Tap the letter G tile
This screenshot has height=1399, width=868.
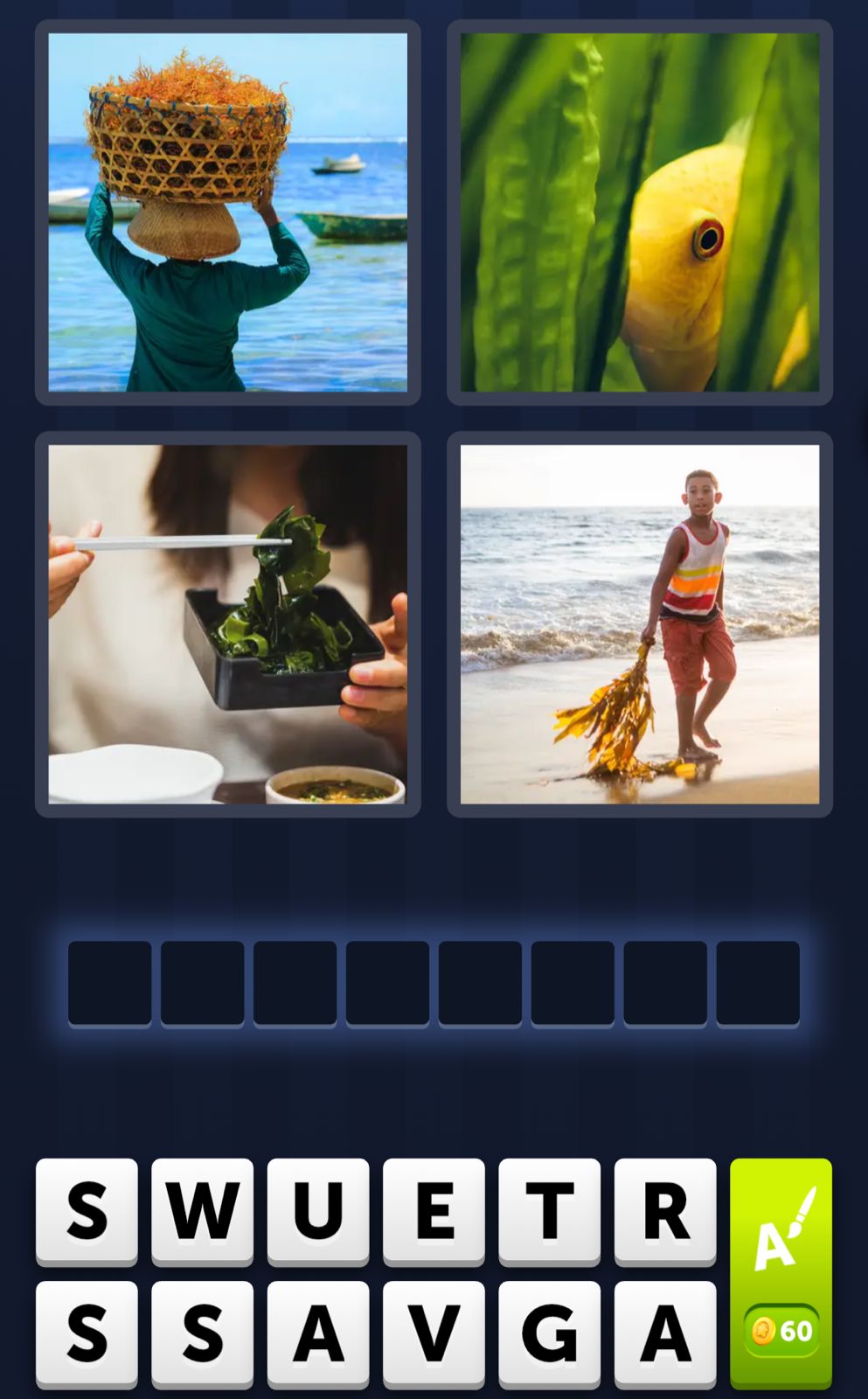click(549, 1333)
